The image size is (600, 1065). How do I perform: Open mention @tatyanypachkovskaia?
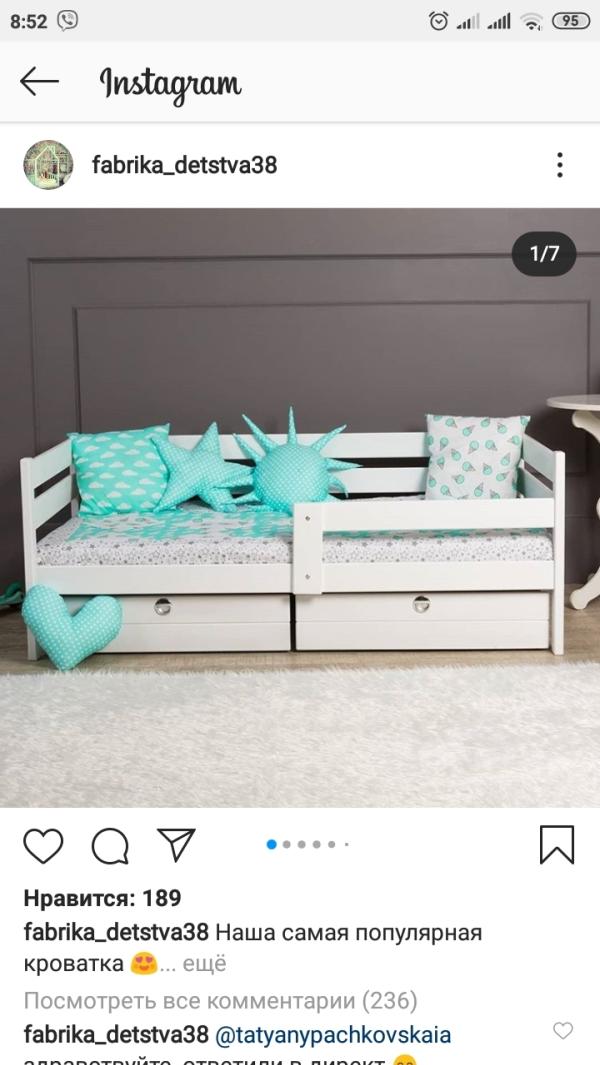click(x=333, y=1034)
